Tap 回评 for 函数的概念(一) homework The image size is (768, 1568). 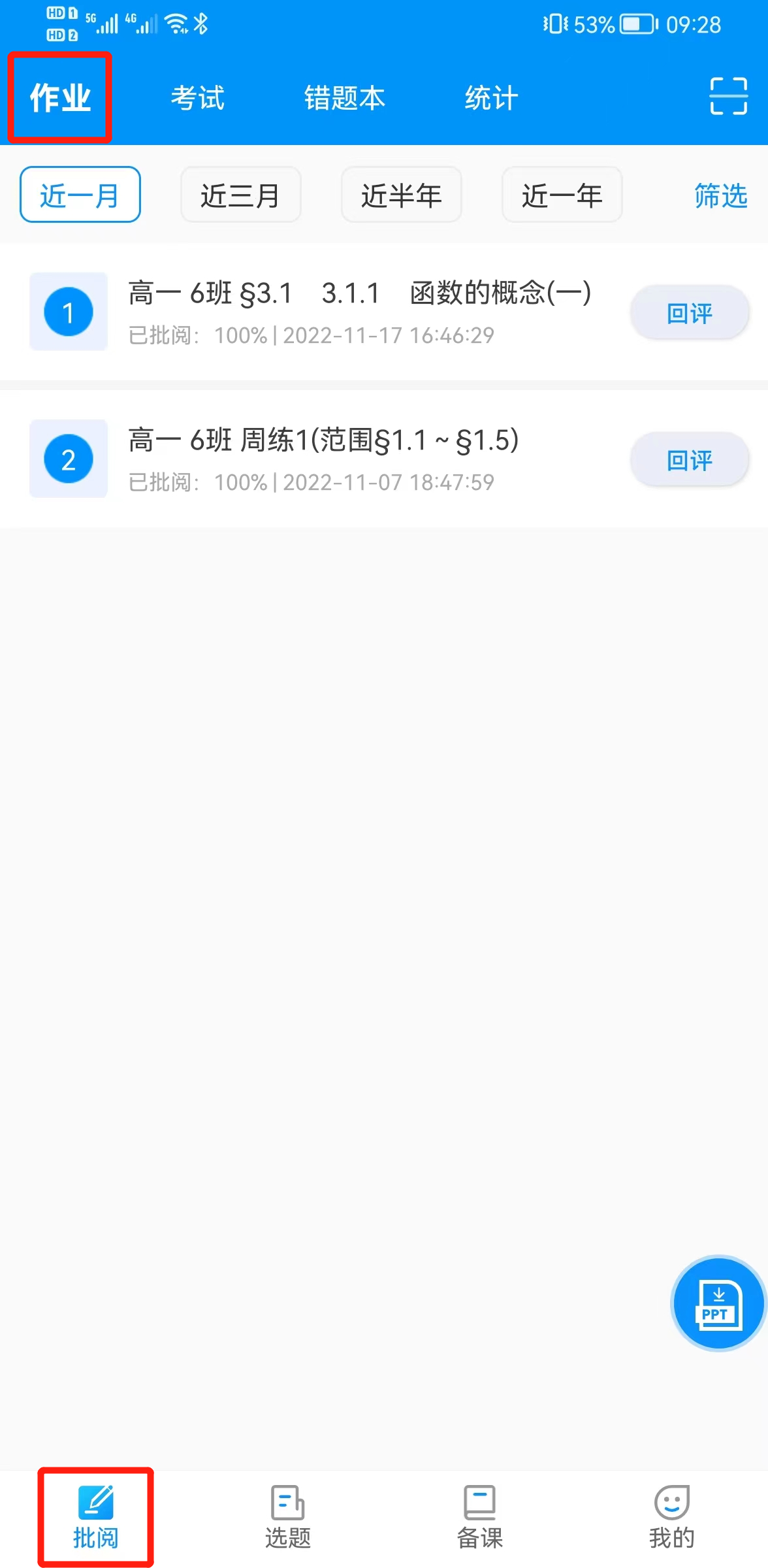tap(689, 313)
